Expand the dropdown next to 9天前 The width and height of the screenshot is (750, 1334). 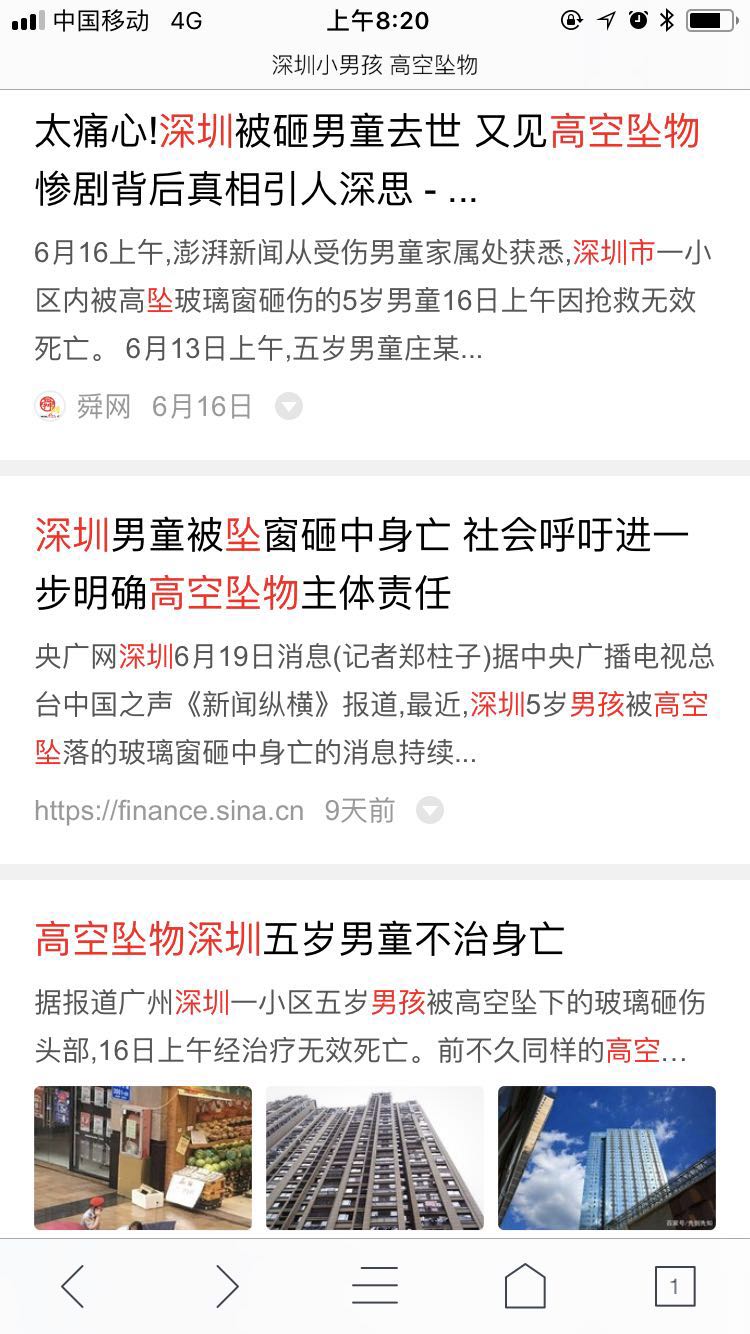click(430, 810)
